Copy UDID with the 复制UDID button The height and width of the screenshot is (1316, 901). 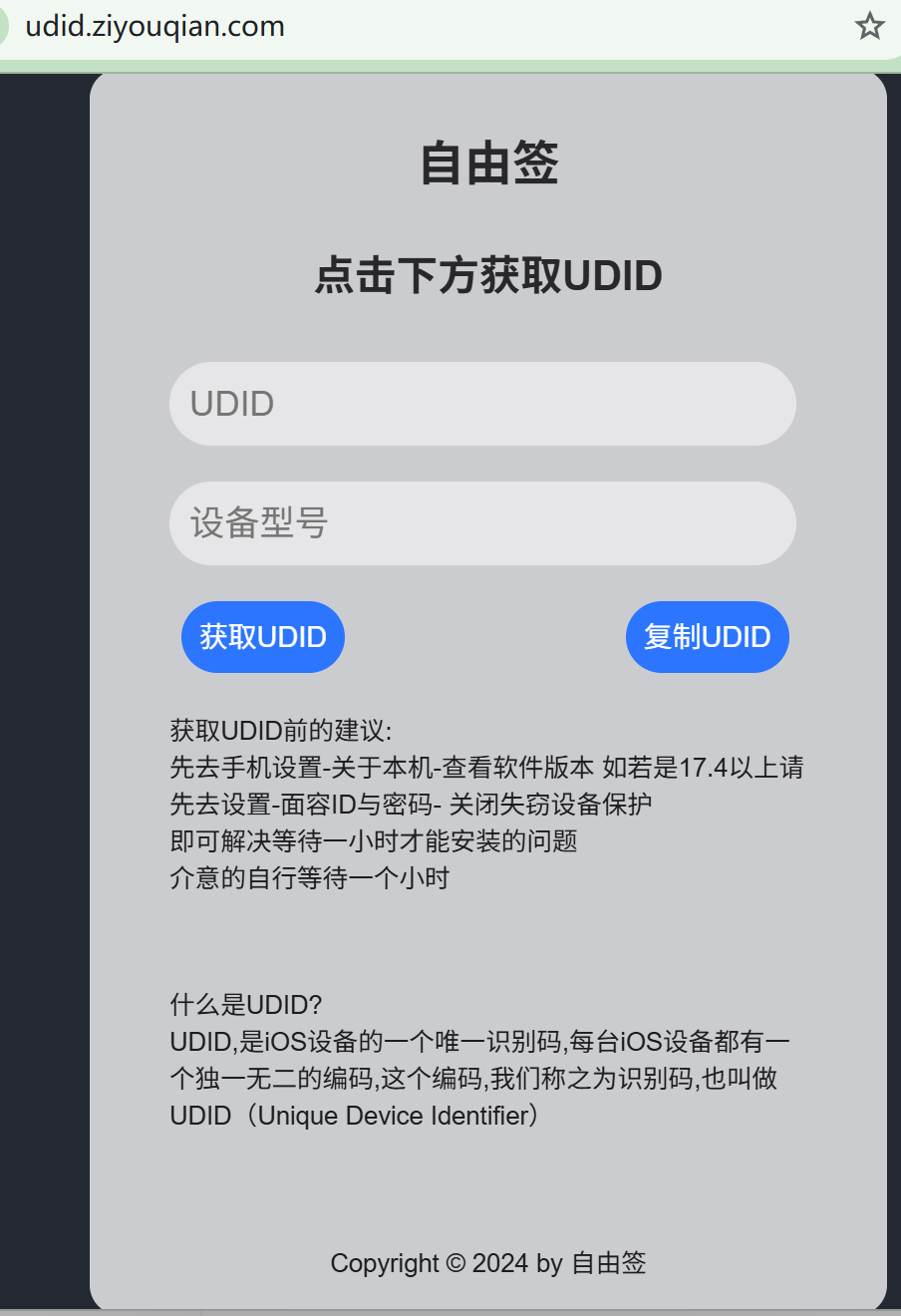707,637
